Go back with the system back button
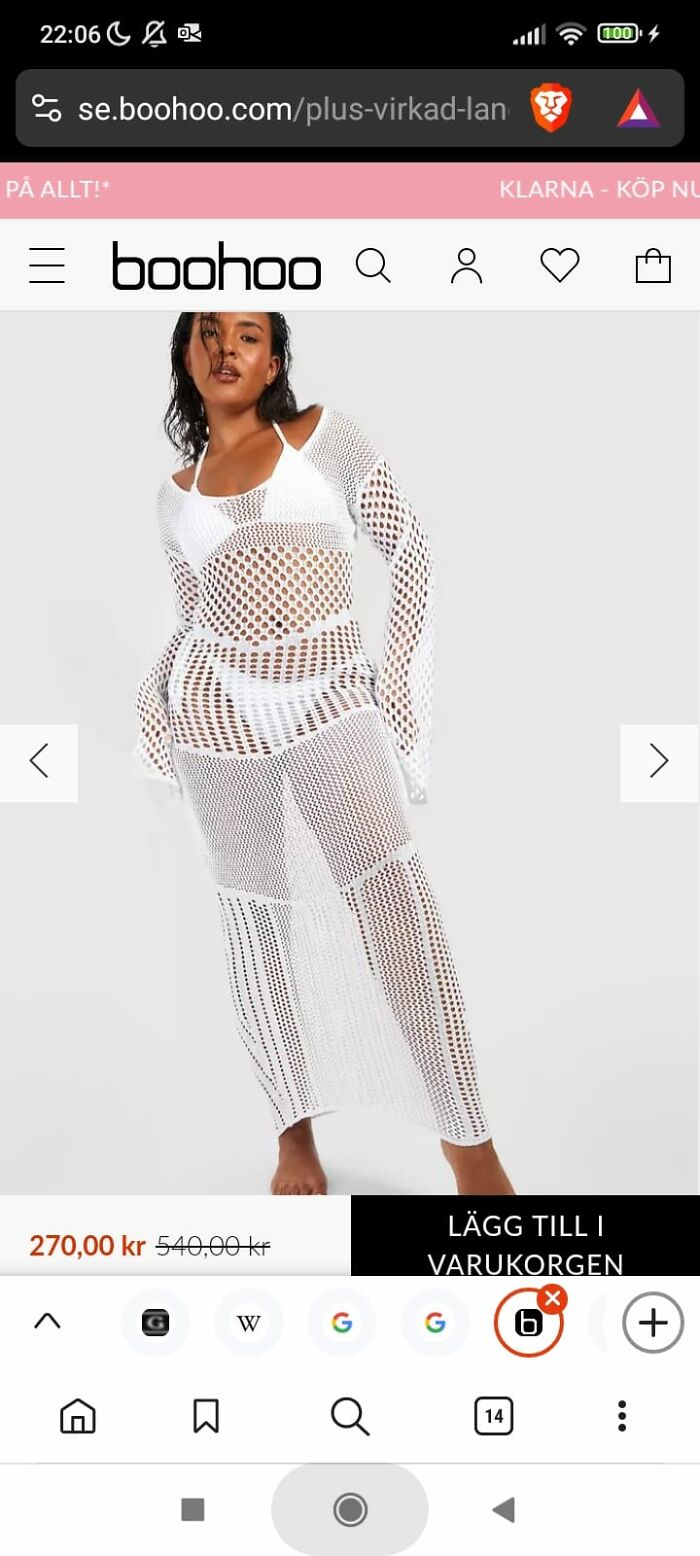700x1556 pixels. pos(504,1509)
